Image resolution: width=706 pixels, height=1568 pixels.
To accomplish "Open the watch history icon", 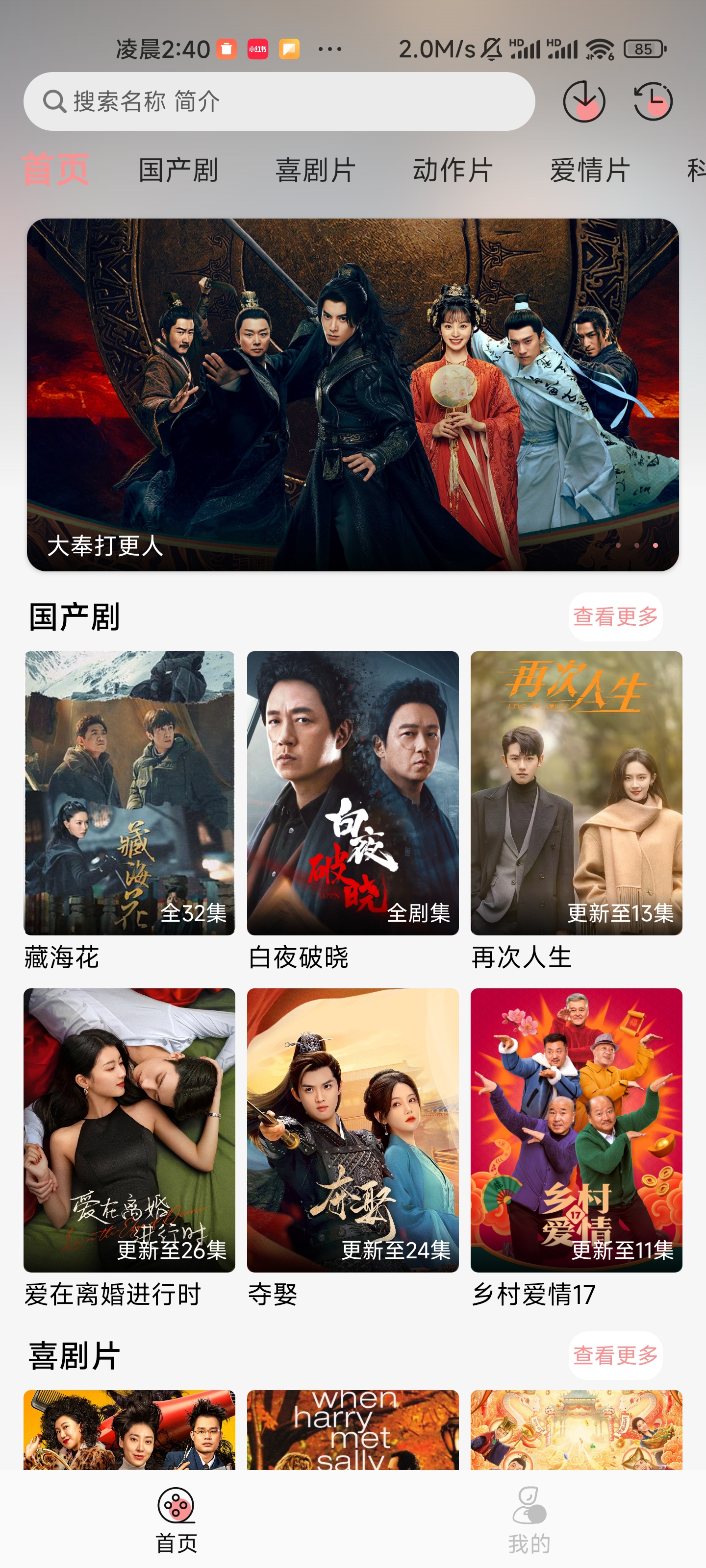I will click(x=653, y=101).
